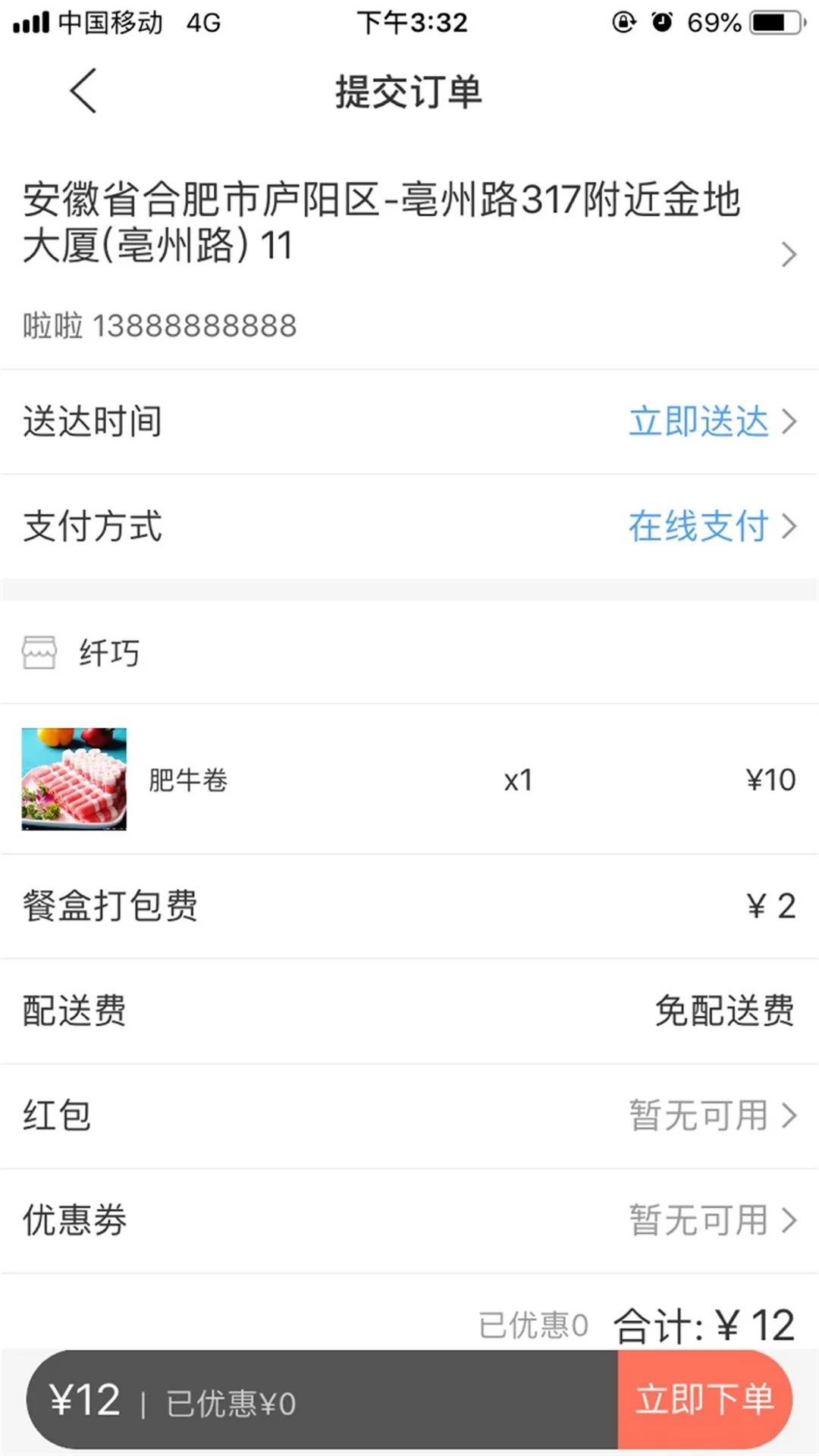
Task: Tap the cellular signal bars icon
Action: 30,21
